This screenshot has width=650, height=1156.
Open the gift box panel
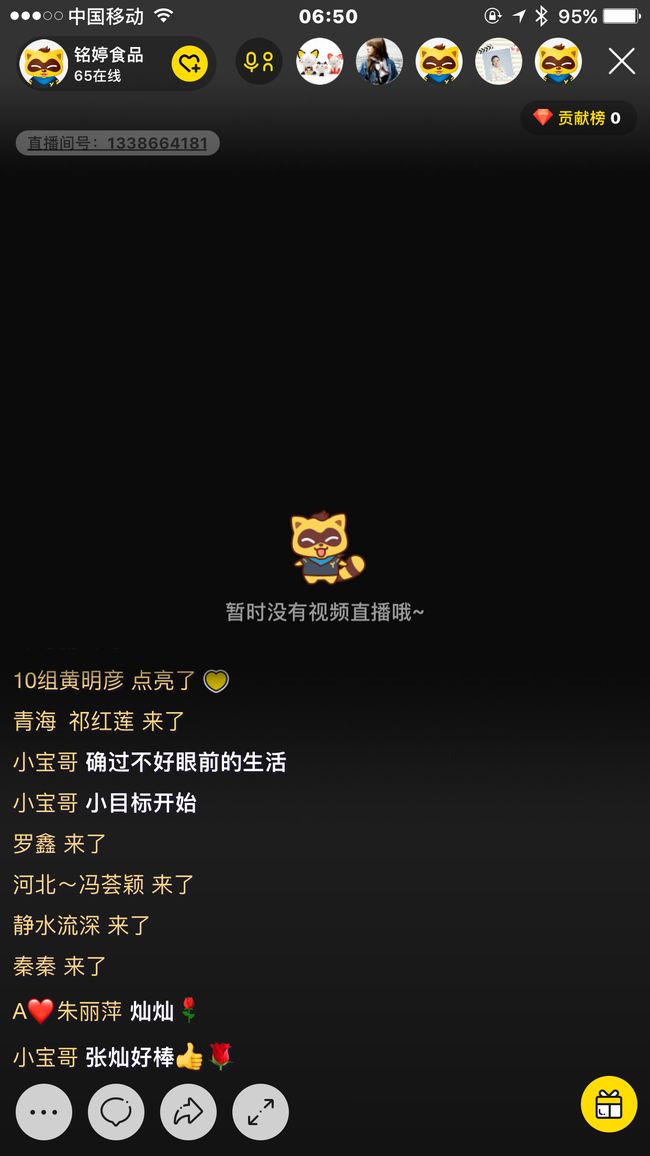pos(609,1104)
